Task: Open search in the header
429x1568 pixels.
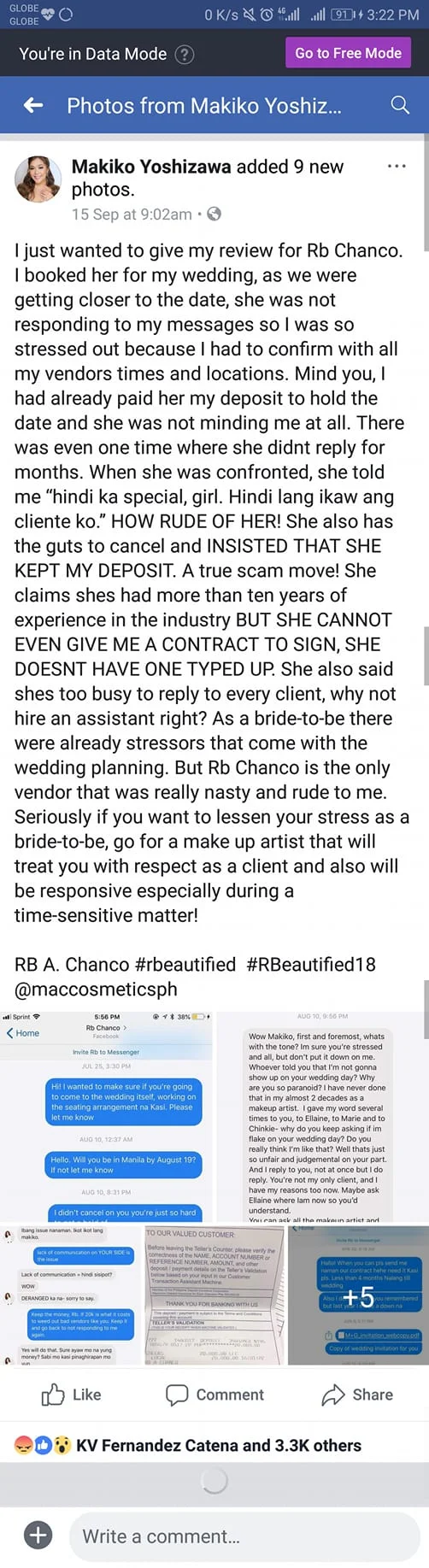Action: point(399,105)
